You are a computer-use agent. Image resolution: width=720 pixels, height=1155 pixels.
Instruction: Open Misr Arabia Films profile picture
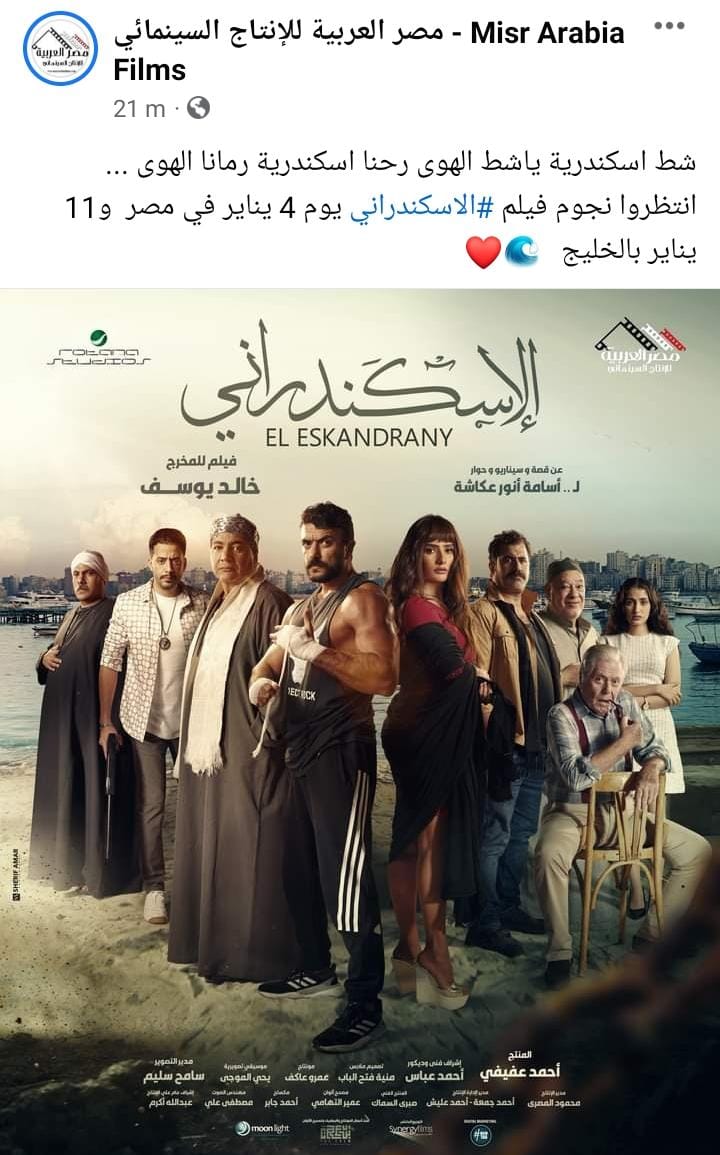coord(60,48)
